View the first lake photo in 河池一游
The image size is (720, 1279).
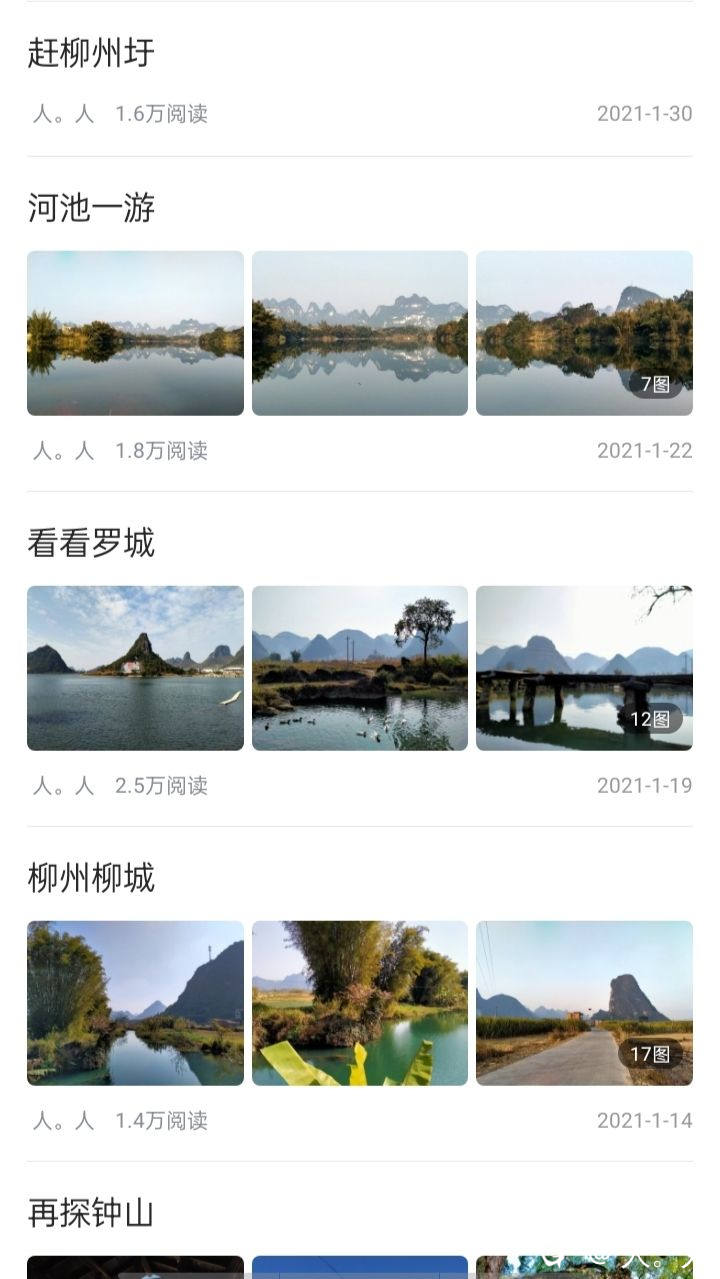click(x=135, y=333)
